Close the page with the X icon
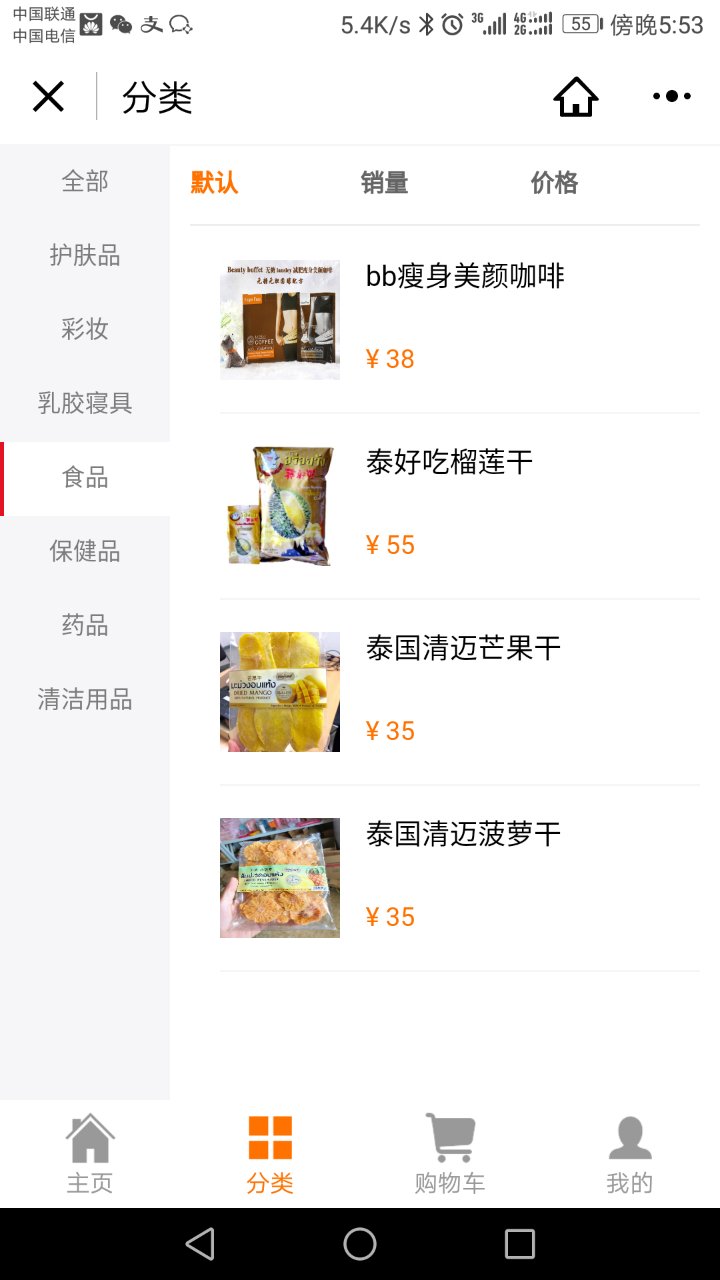This screenshot has height=1280, width=720. point(48,97)
